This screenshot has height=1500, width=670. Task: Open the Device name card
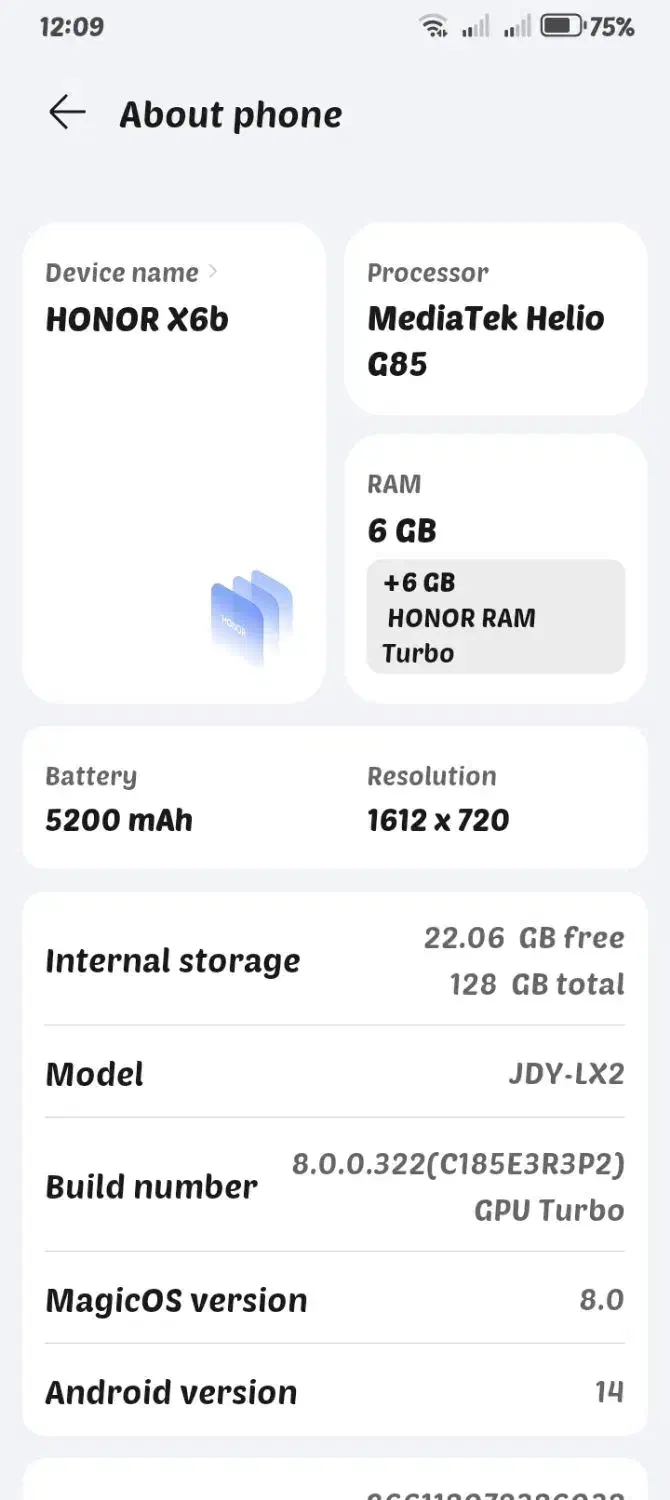[174, 460]
